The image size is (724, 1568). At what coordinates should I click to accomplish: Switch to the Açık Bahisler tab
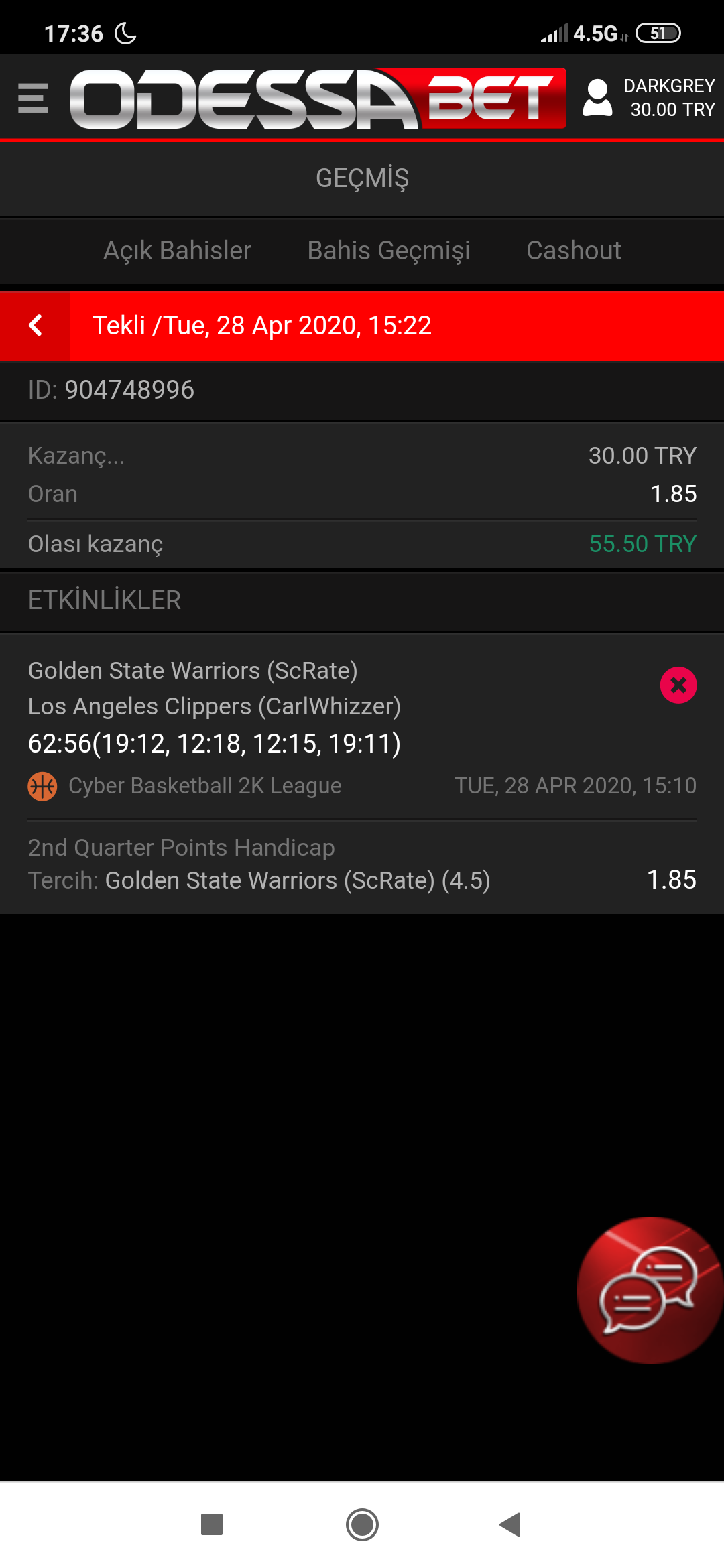pyautogui.click(x=178, y=251)
